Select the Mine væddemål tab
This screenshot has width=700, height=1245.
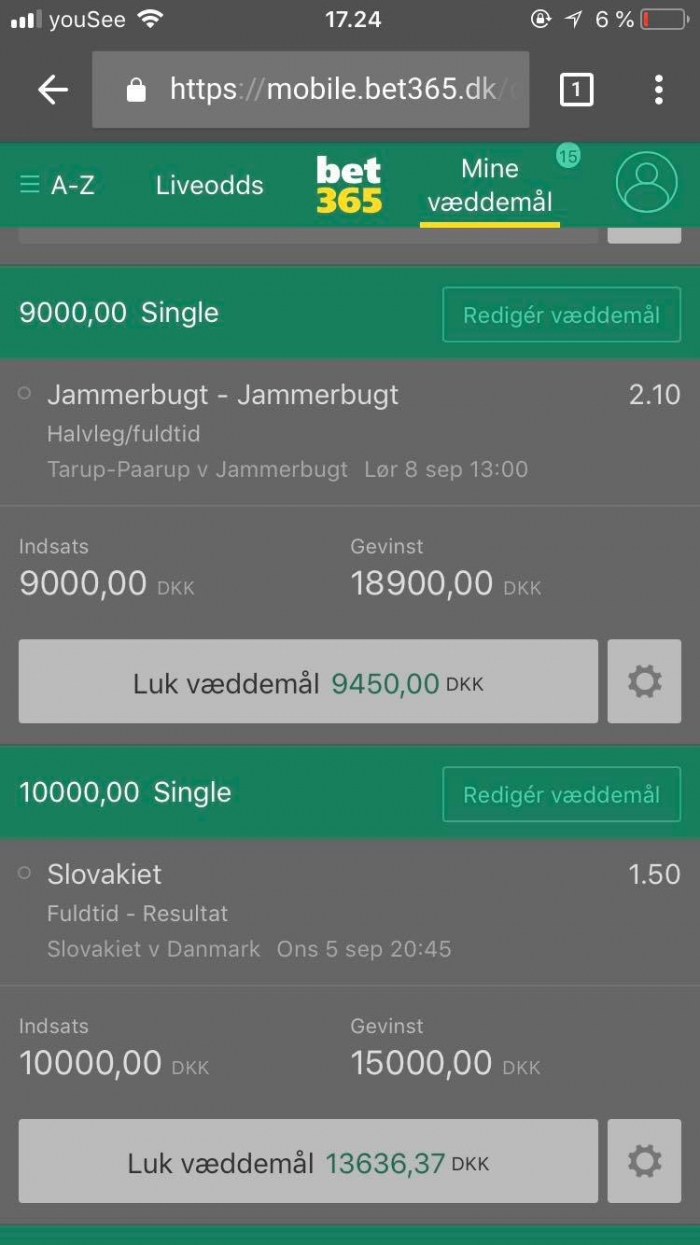[x=489, y=185]
